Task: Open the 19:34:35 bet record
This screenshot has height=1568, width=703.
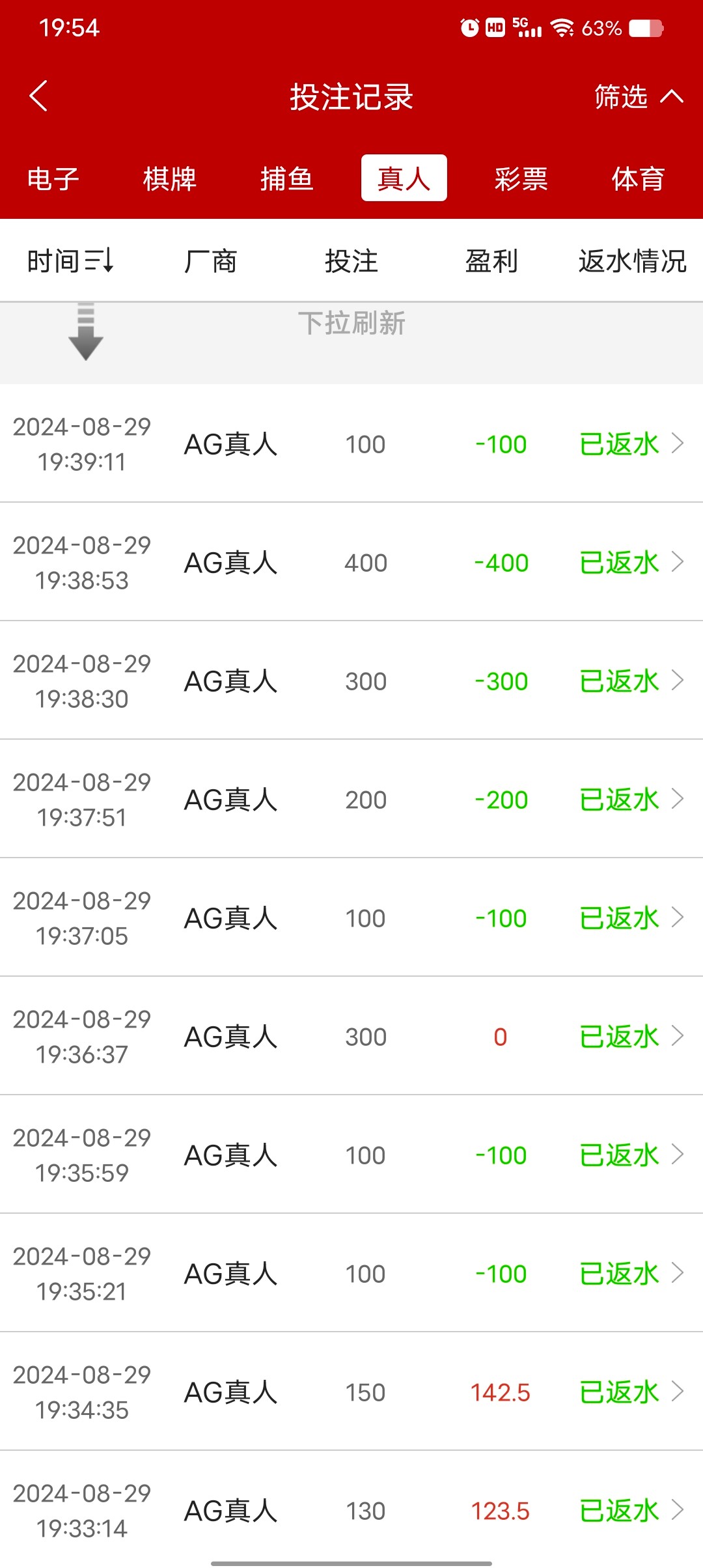Action: 351,1392
